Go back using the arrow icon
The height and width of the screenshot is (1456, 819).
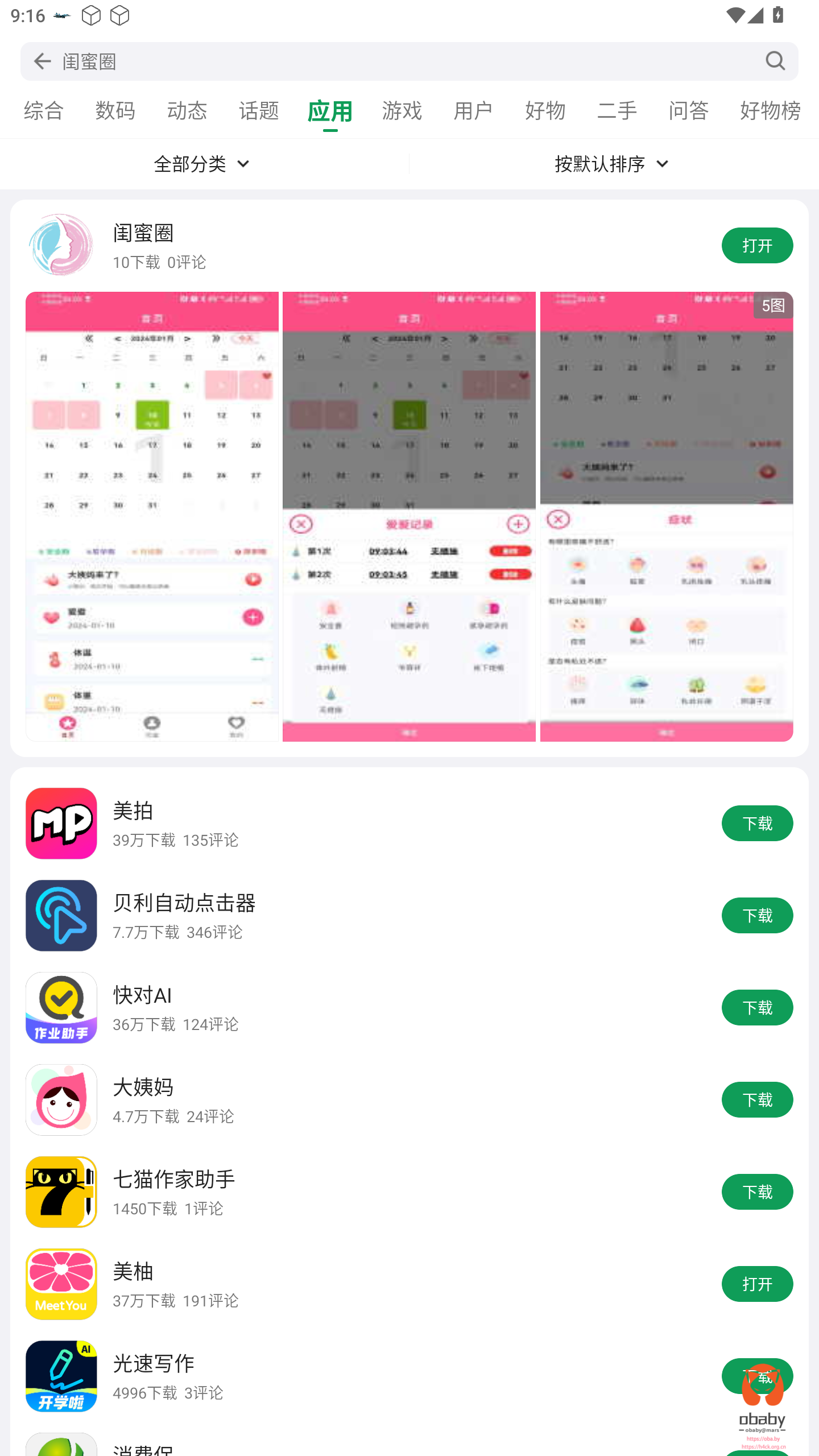[x=42, y=61]
